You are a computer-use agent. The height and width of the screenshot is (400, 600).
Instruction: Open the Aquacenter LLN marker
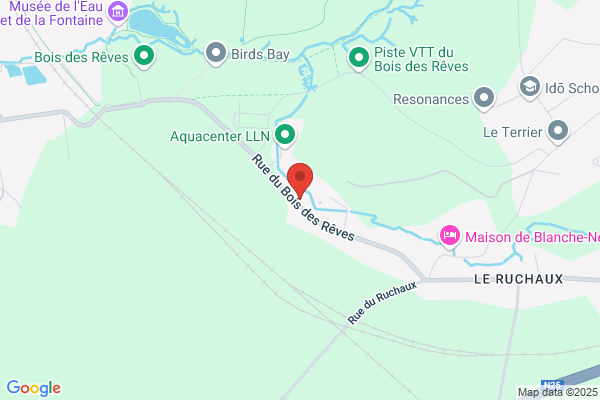[285, 136]
